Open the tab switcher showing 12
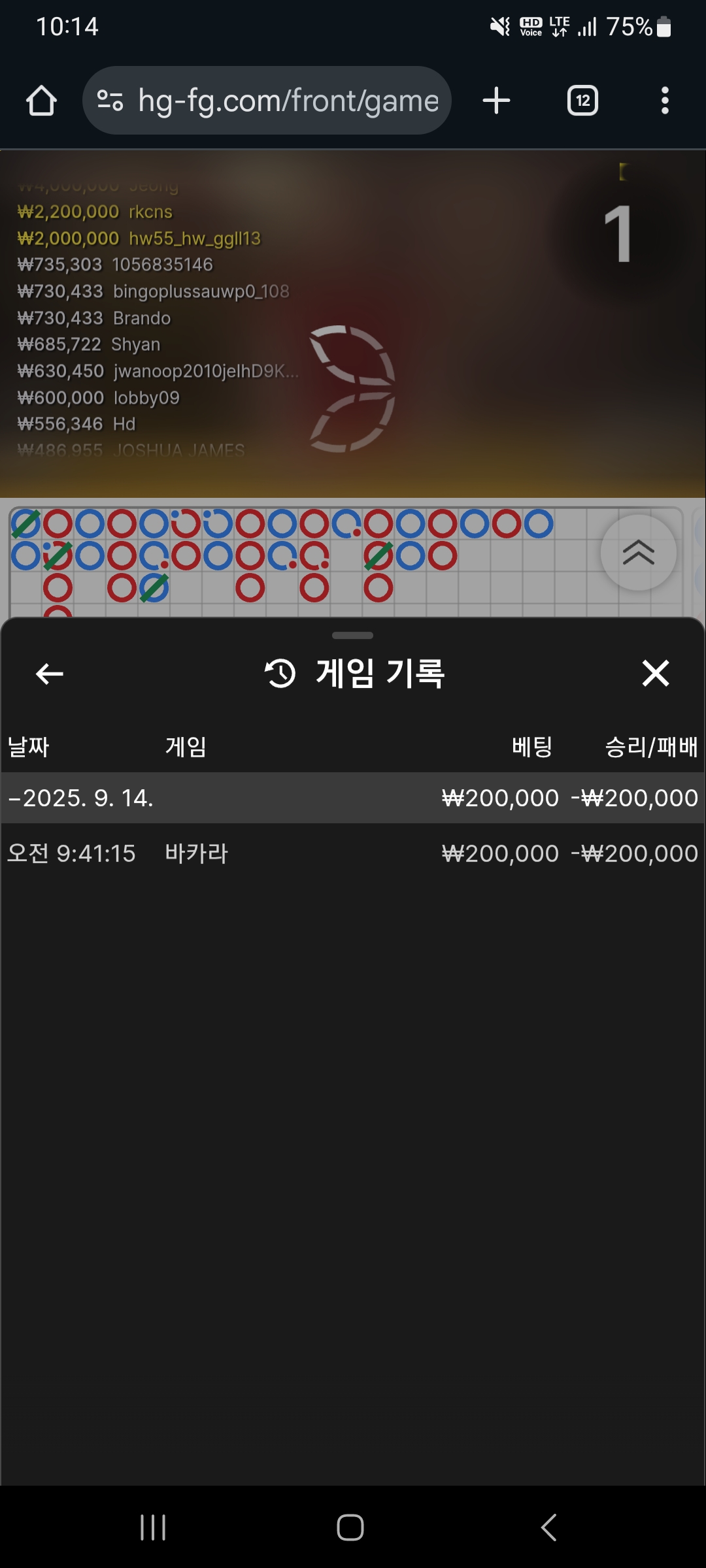The width and height of the screenshot is (706, 1568). click(582, 101)
